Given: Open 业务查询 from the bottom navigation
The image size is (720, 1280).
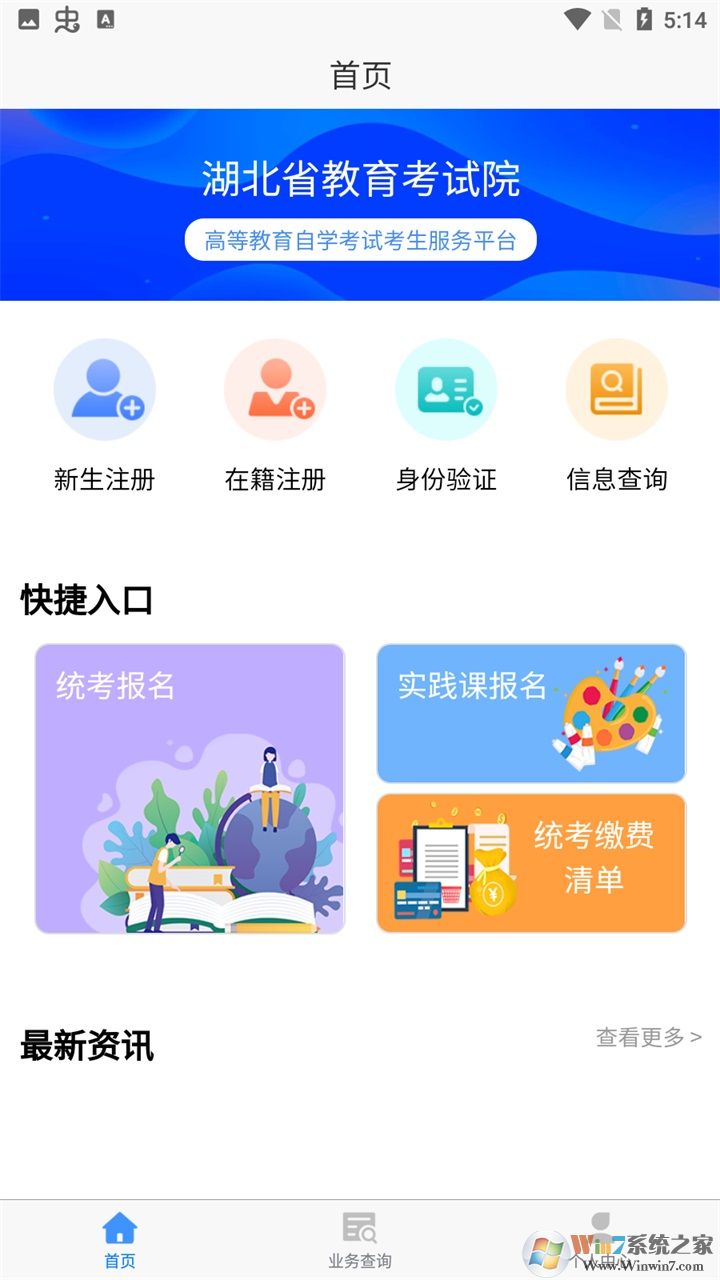Looking at the screenshot, I should [360, 1238].
